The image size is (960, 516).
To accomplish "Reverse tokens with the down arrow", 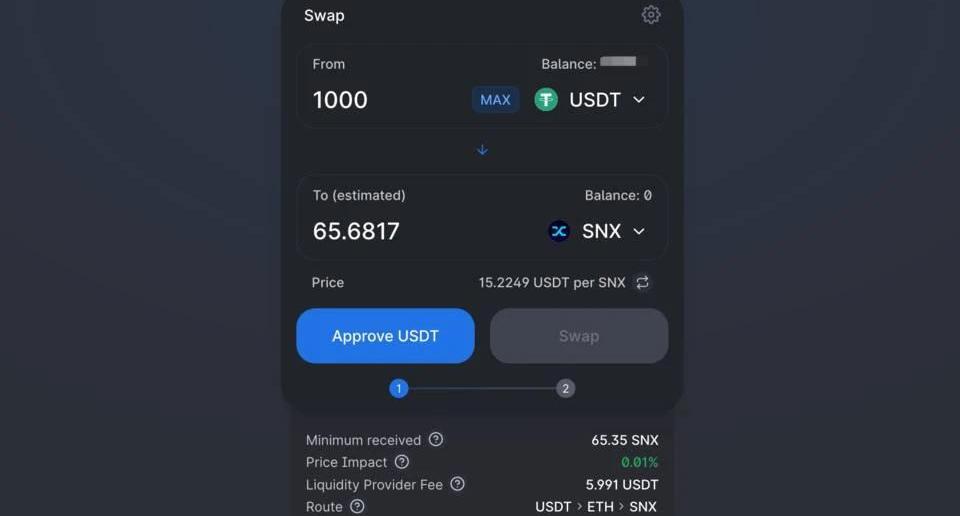I will tap(482, 150).
